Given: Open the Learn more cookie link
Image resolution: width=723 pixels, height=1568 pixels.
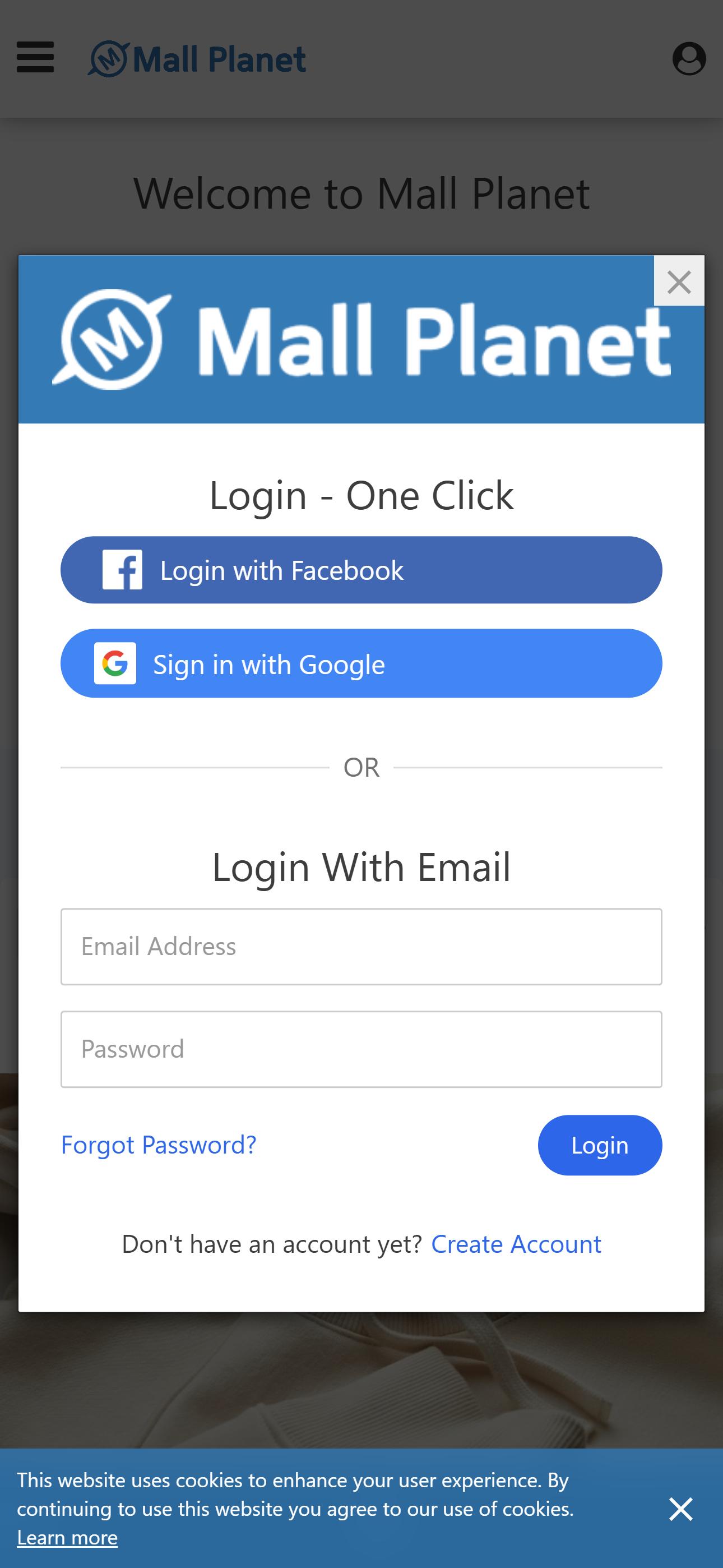Looking at the screenshot, I should click(67, 1537).
